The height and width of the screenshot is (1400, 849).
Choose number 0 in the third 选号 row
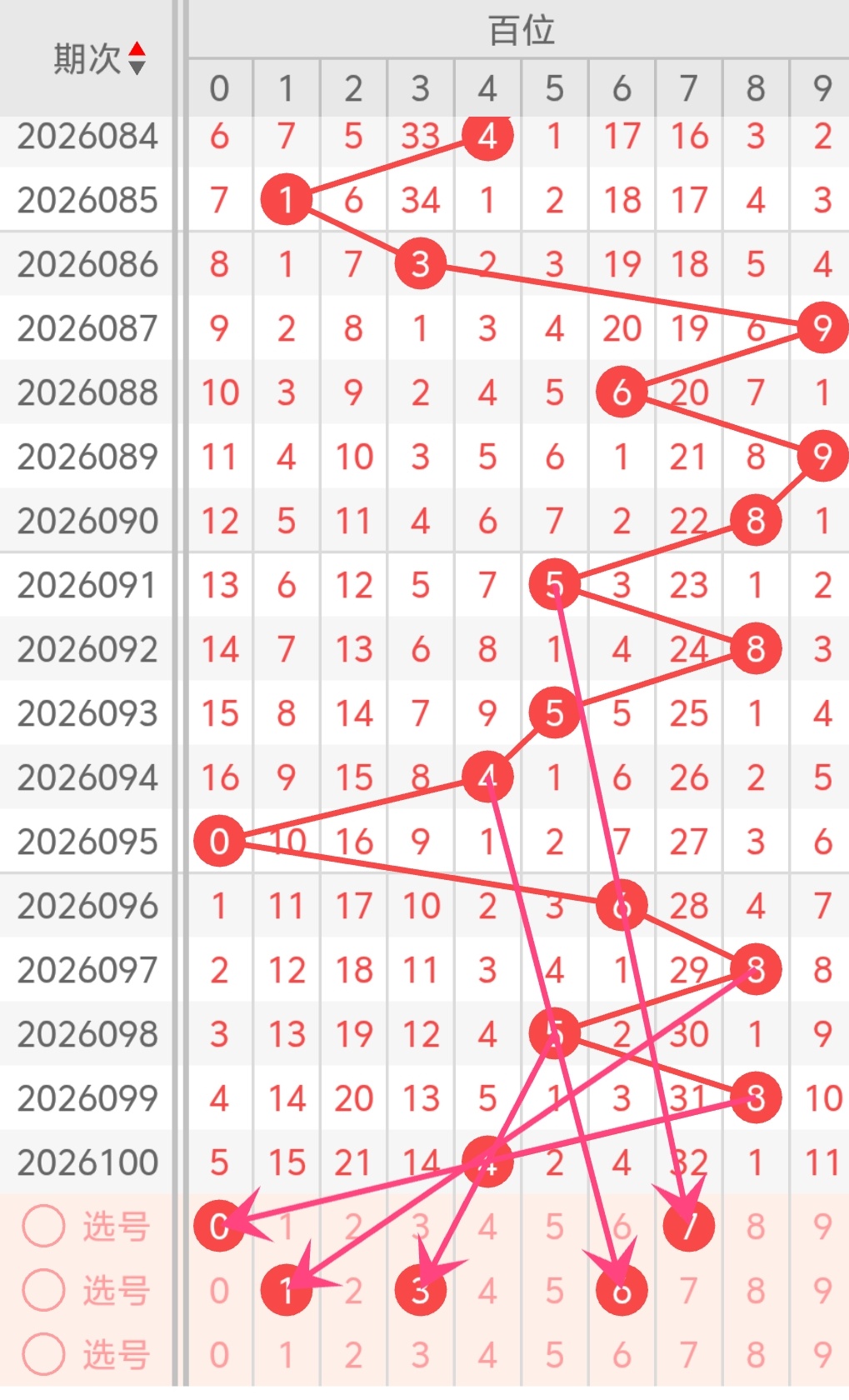click(218, 1354)
